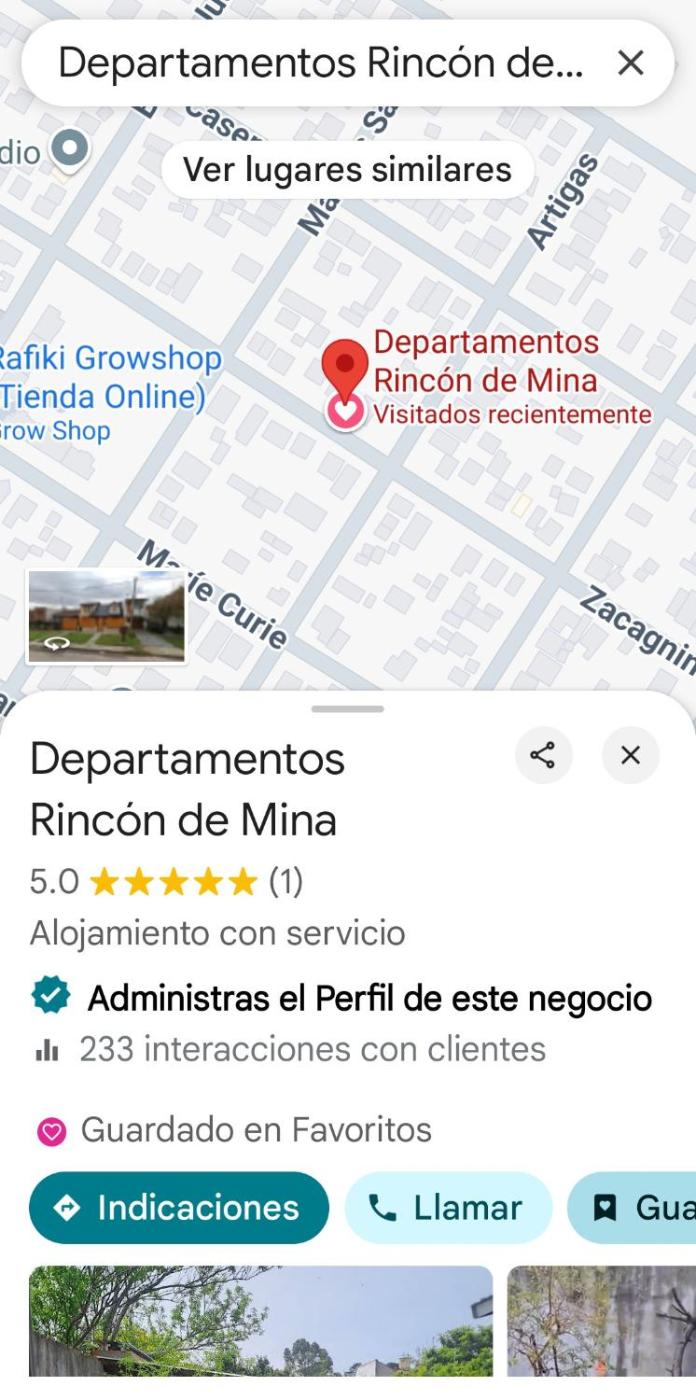Clear the search with the X icon
This screenshot has width=696, height=1400.
tap(631, 64)
